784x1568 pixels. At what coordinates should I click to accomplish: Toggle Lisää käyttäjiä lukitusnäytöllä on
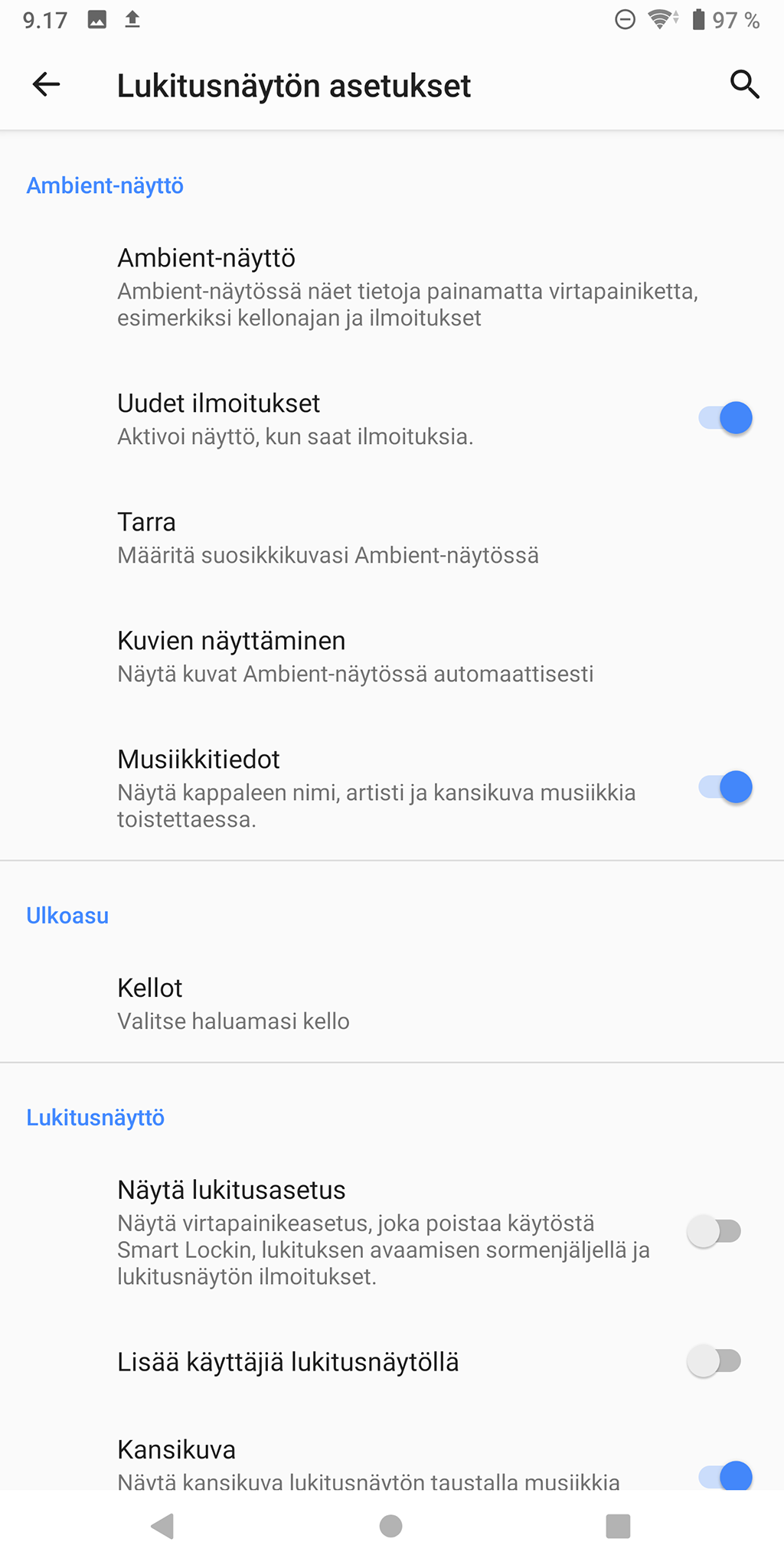(714, 1361)
